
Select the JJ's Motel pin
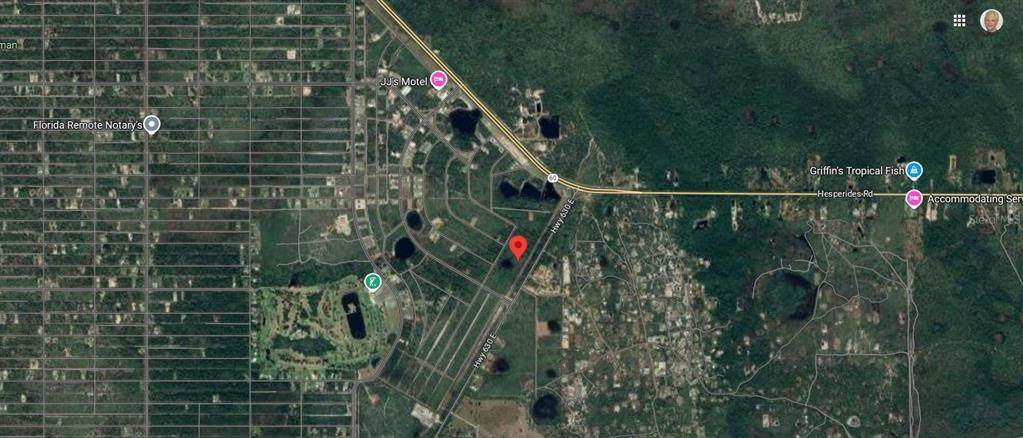(x=438, y=81)
